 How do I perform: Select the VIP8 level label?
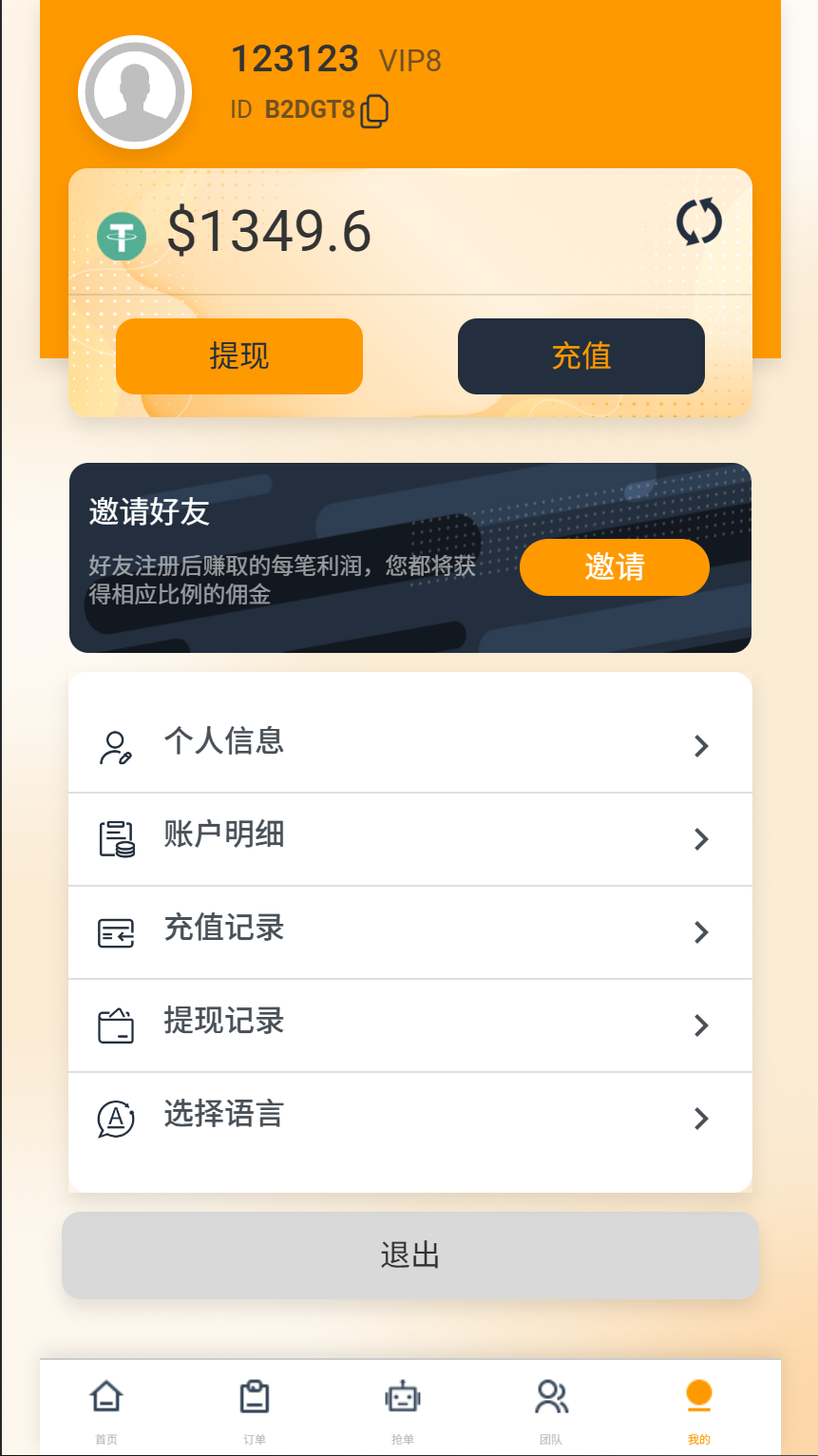coord(410,59)
